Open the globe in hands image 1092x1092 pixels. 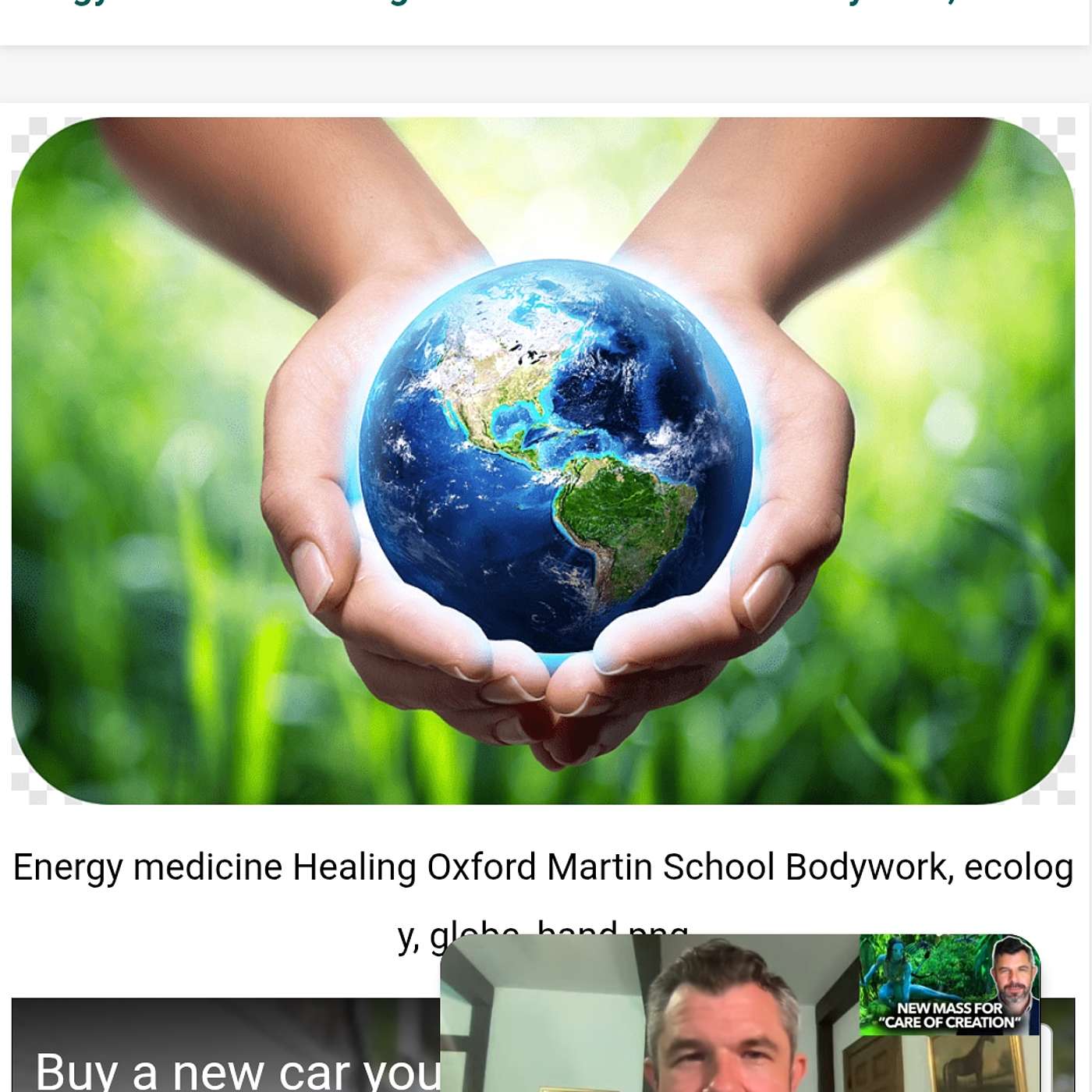(x=544, y=460)
